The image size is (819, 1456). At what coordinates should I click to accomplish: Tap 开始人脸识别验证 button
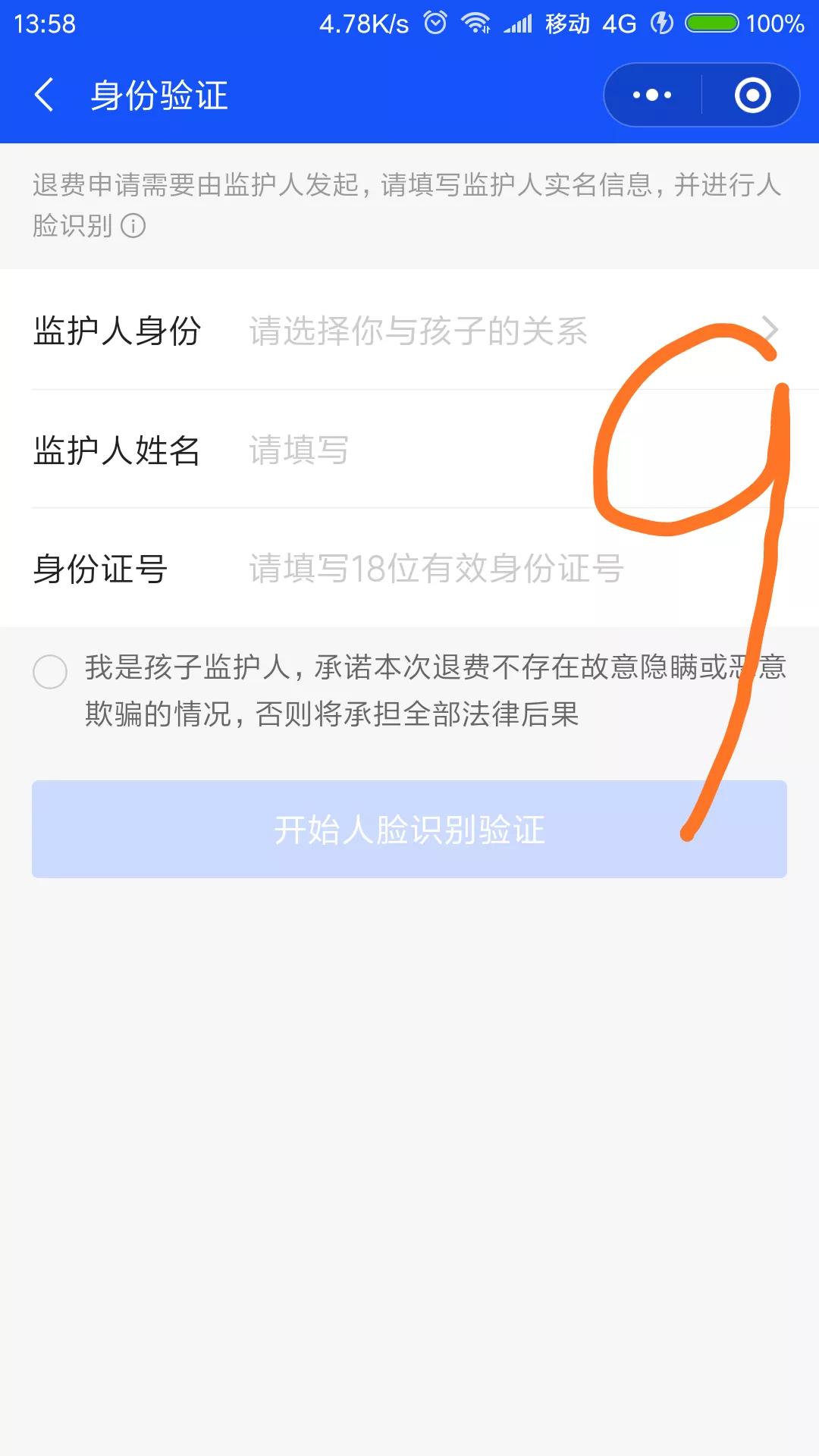(409, 830)
